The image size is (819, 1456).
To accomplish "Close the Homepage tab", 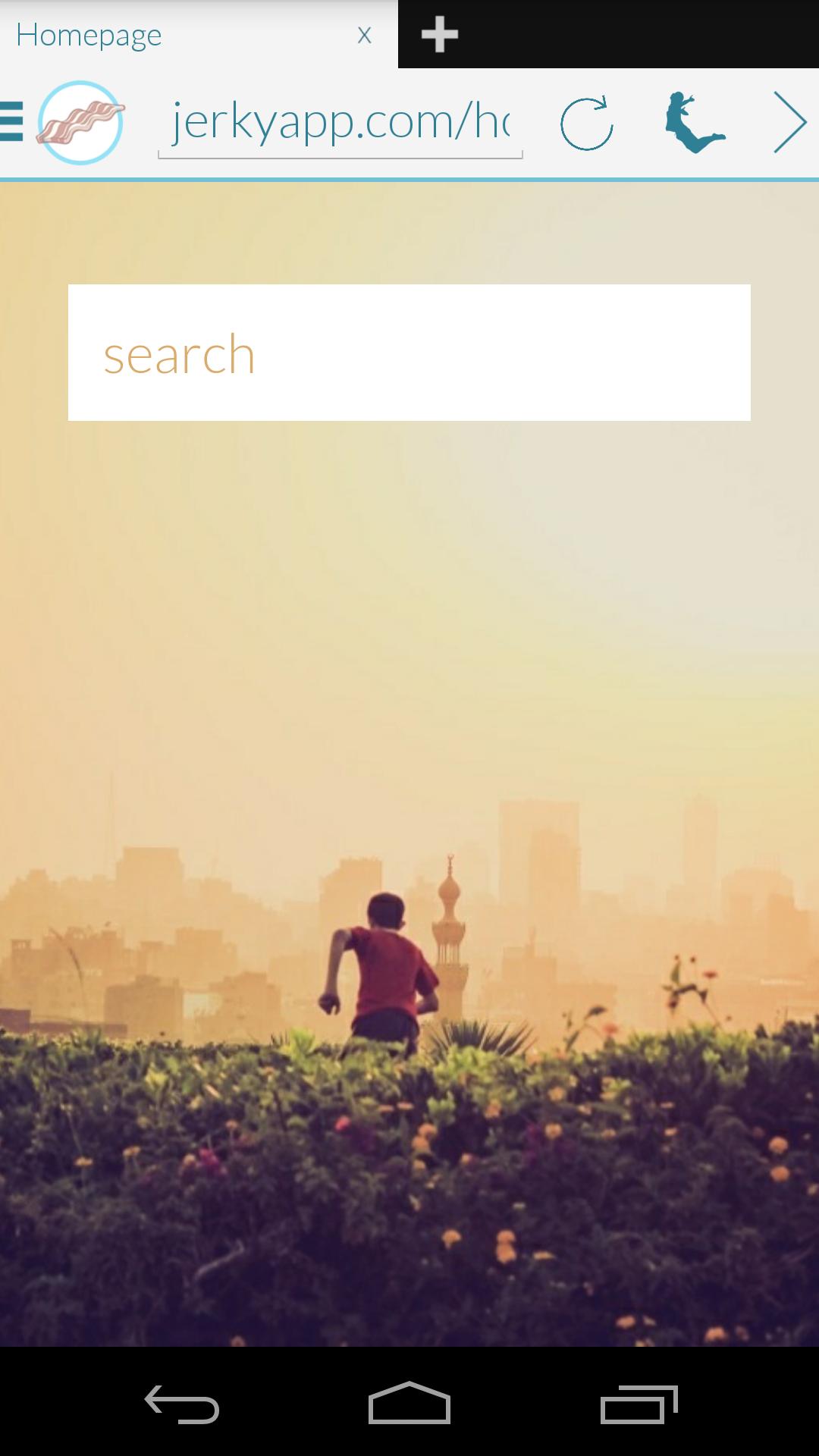I will tap(364, 35).
